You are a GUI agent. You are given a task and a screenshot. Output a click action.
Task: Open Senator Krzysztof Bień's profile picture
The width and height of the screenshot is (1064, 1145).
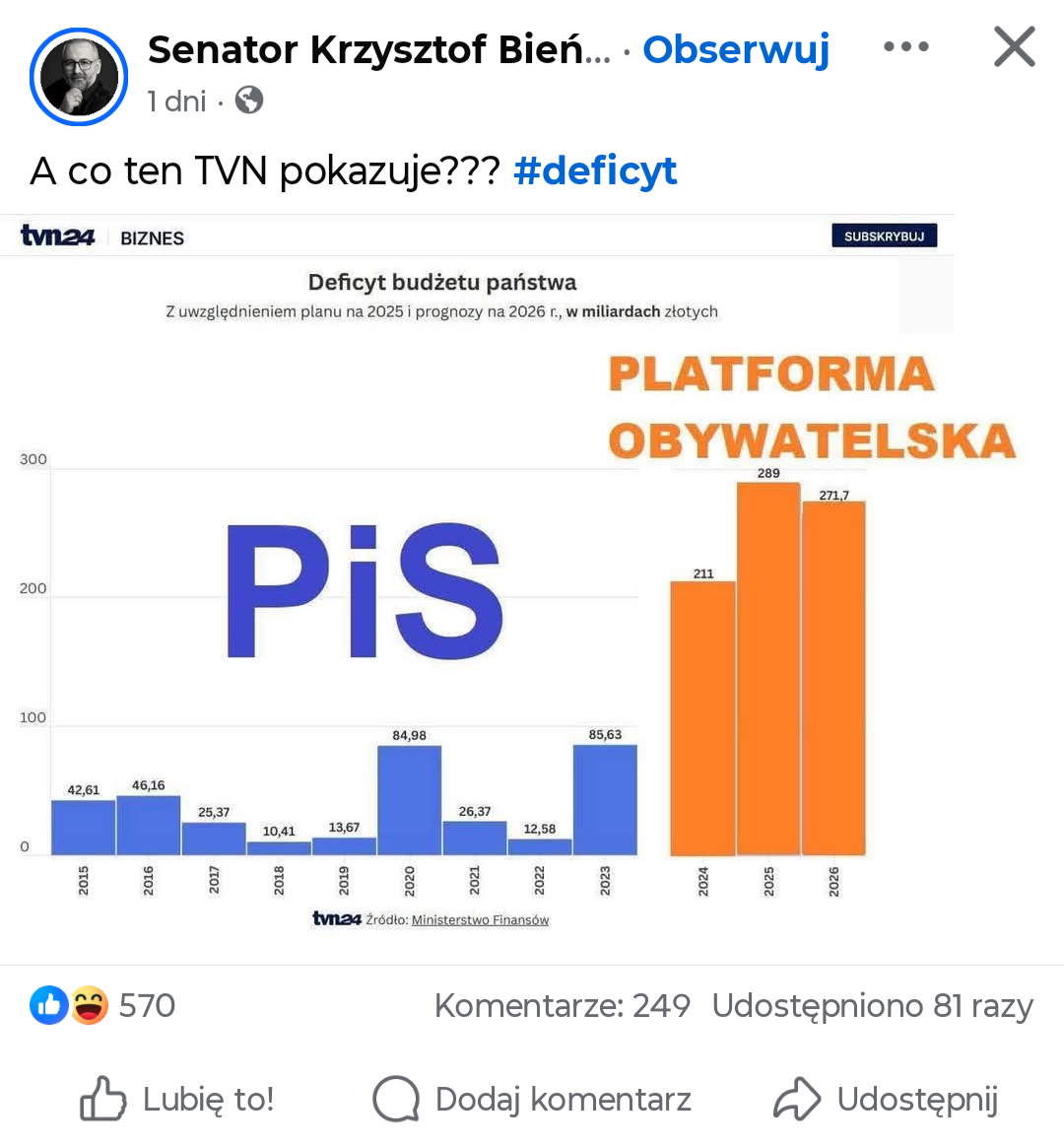click(79, 77)
